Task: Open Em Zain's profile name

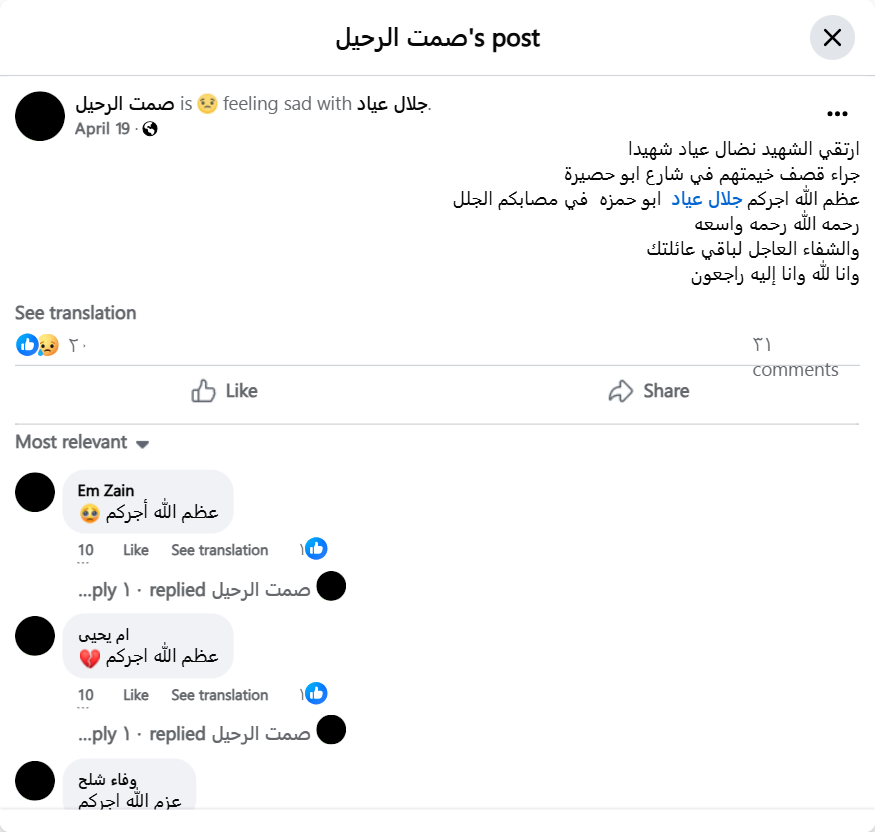Action: 106,490
